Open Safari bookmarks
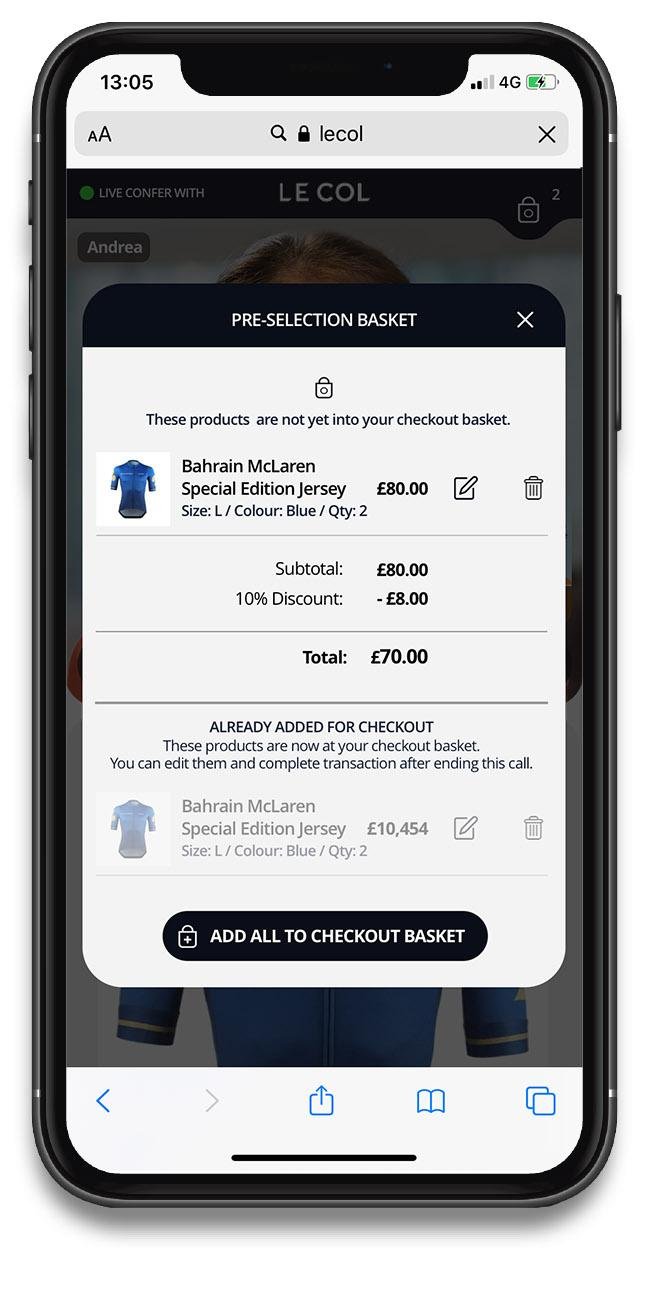The height and width of the screenshot is (1300, 650). [x=430, y=1101]
